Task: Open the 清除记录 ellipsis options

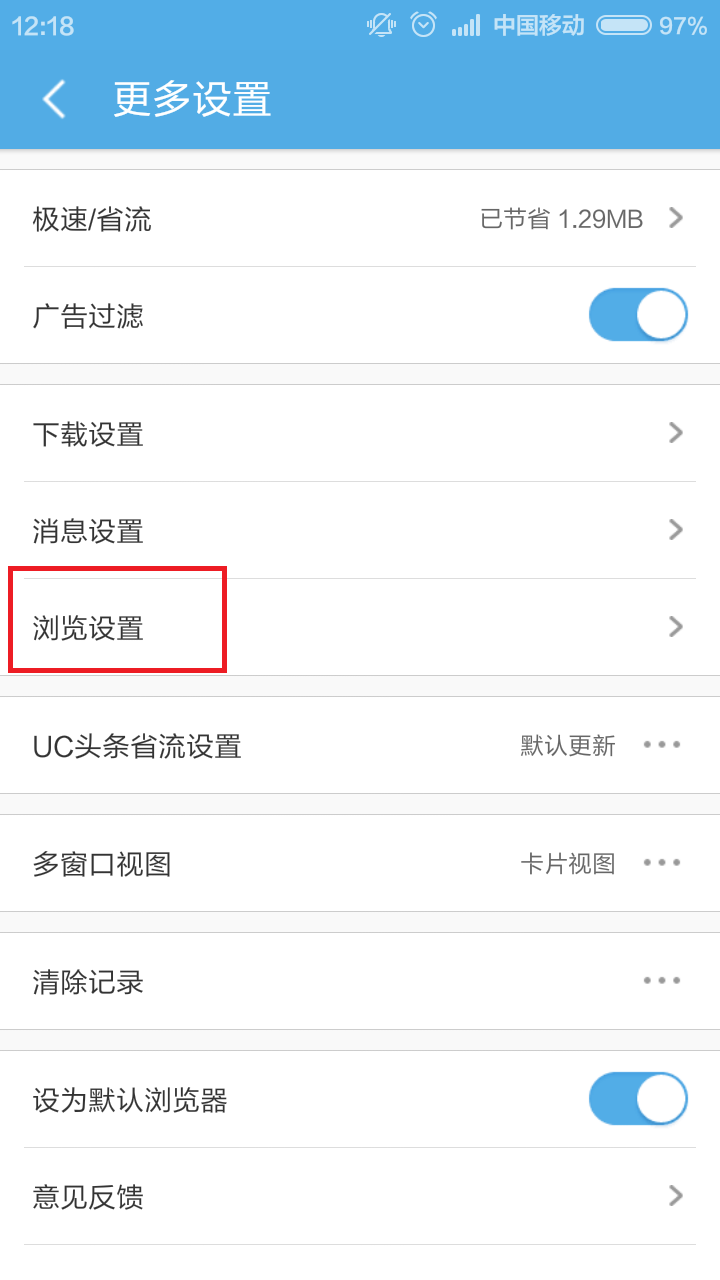Action: click(662, 980)
